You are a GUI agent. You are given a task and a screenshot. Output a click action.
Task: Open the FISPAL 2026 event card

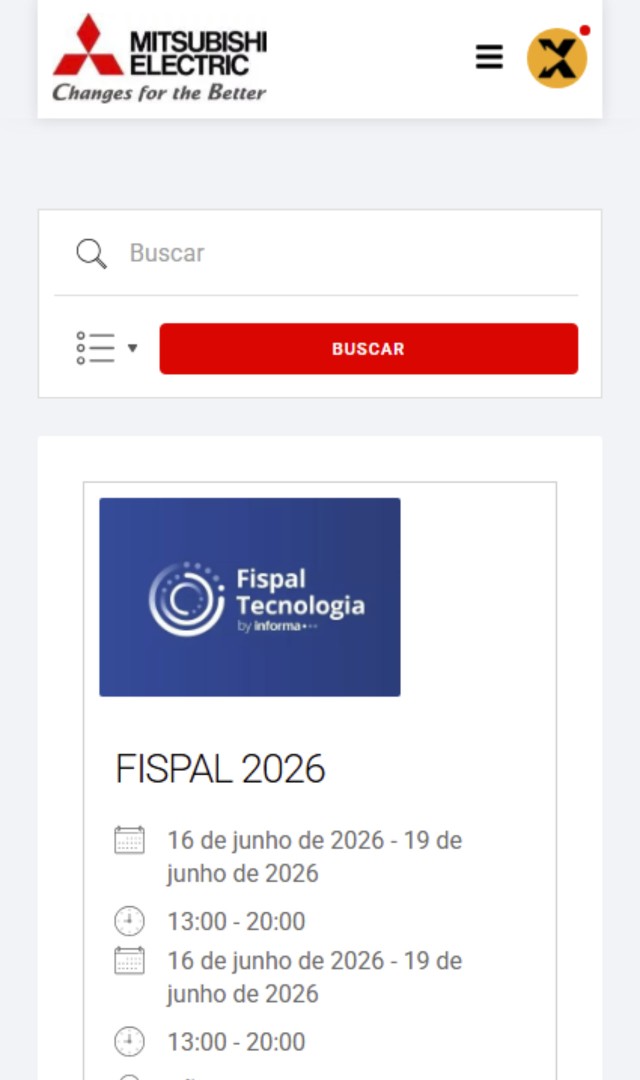(x=220, y=768)
